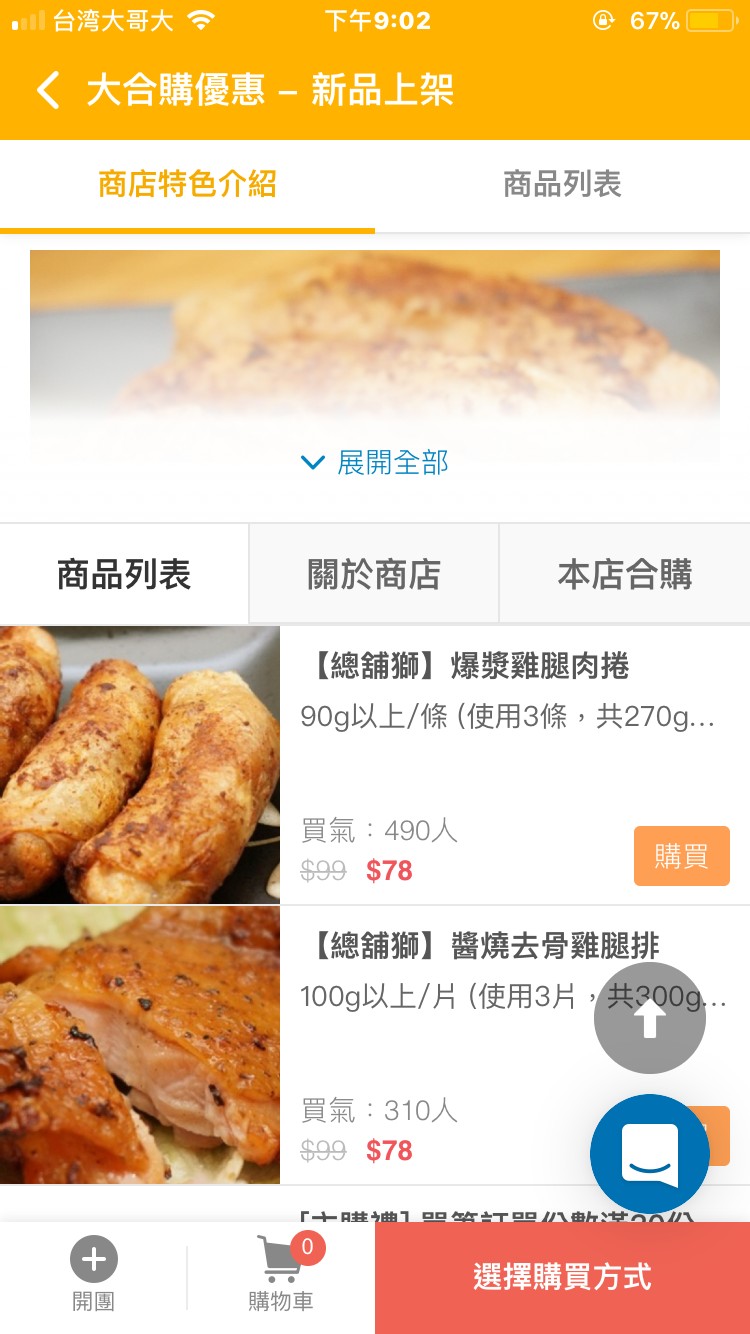Select the 關於商店 section tab
Screen dimensions: 750x1334
pyautogui.click(x=374, y=575)
